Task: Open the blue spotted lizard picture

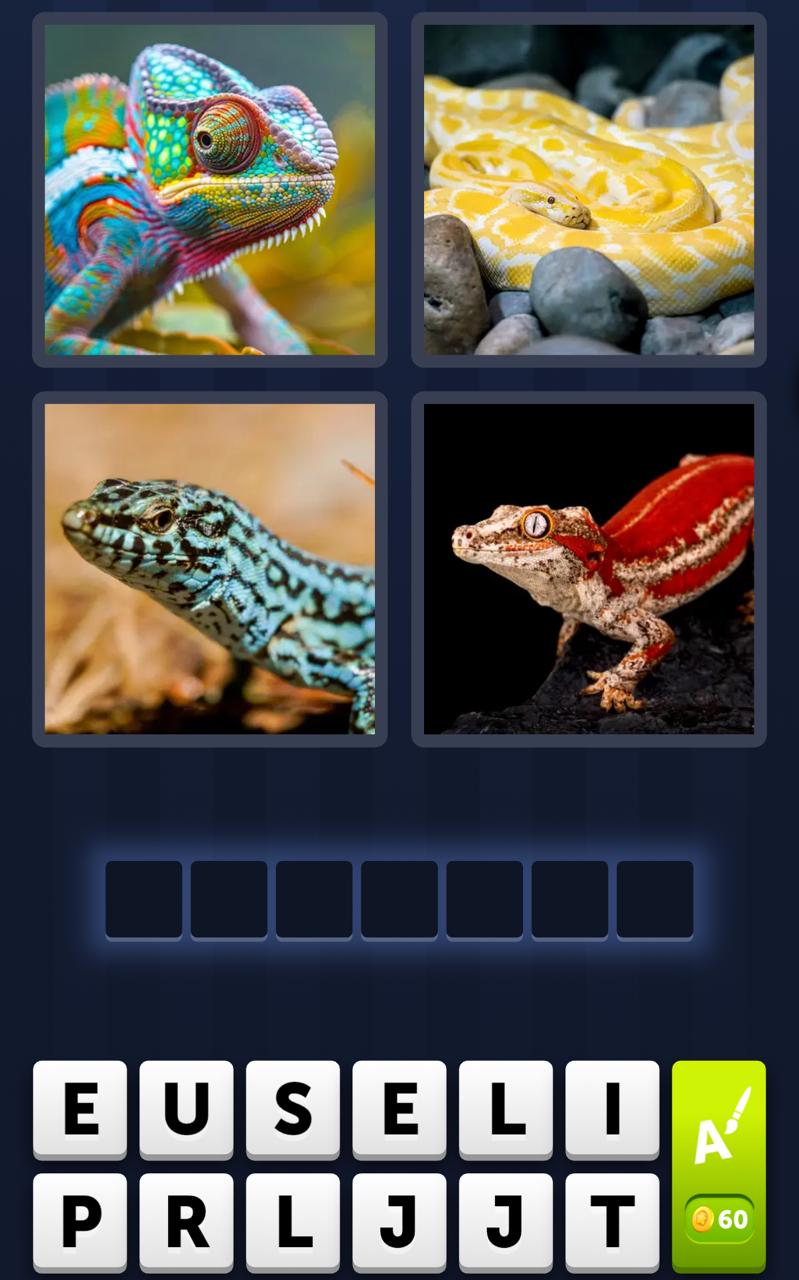Action: click(210, 569)
